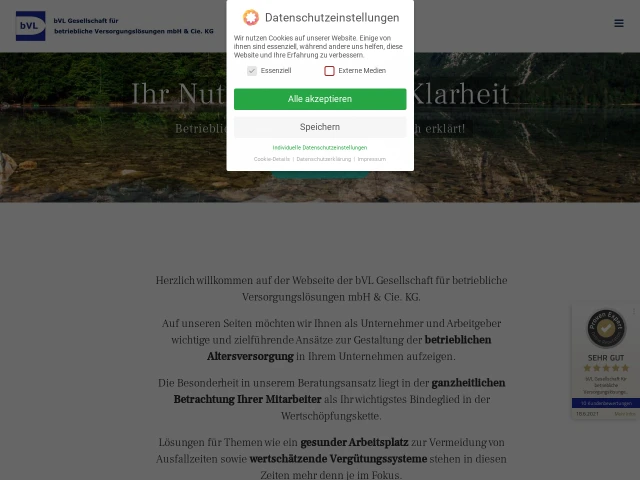Open Mehr Infos in ProvenExpert widget
The height and width of the screenshot is (480, 640).
point(625,414)
